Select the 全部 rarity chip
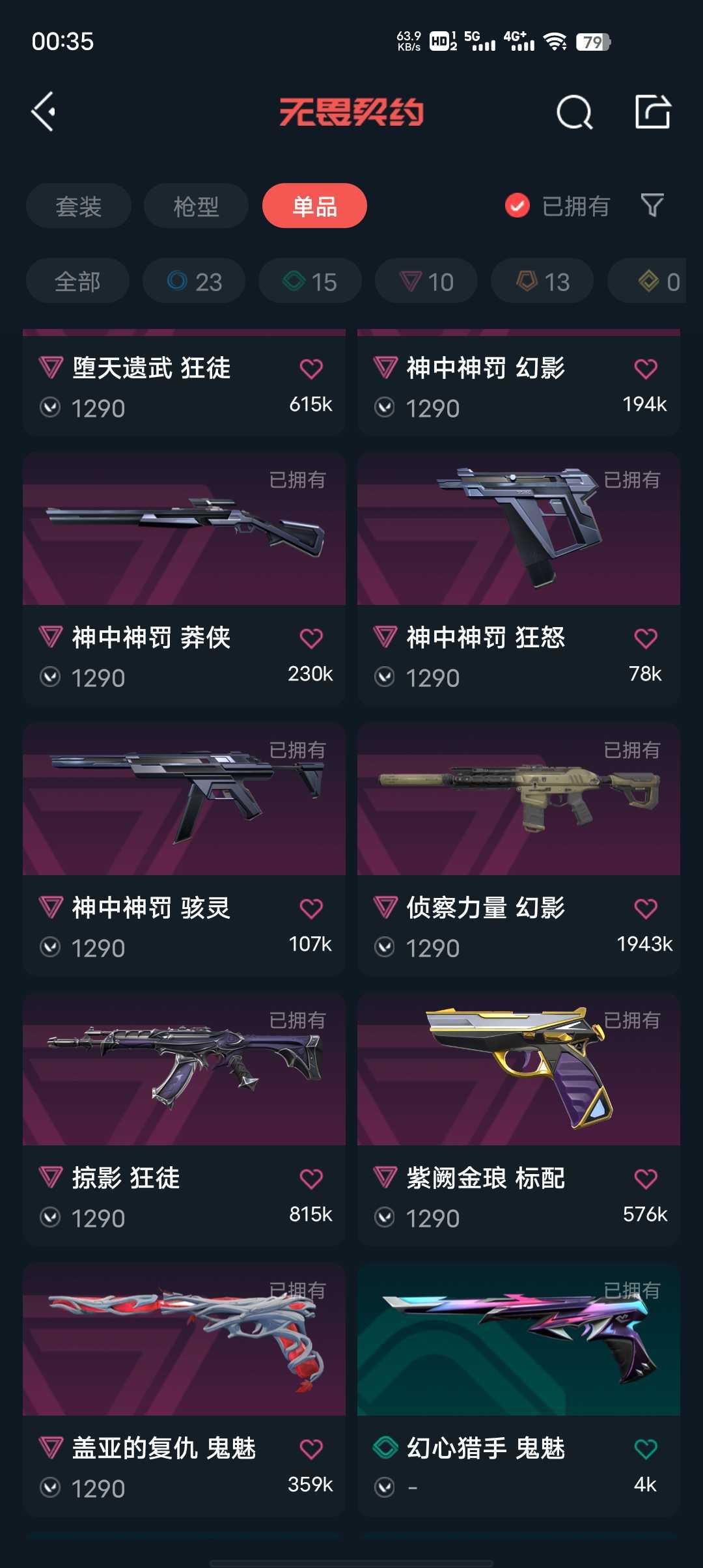Screen dimensions: 703x1568 click(x=77, y=281)
